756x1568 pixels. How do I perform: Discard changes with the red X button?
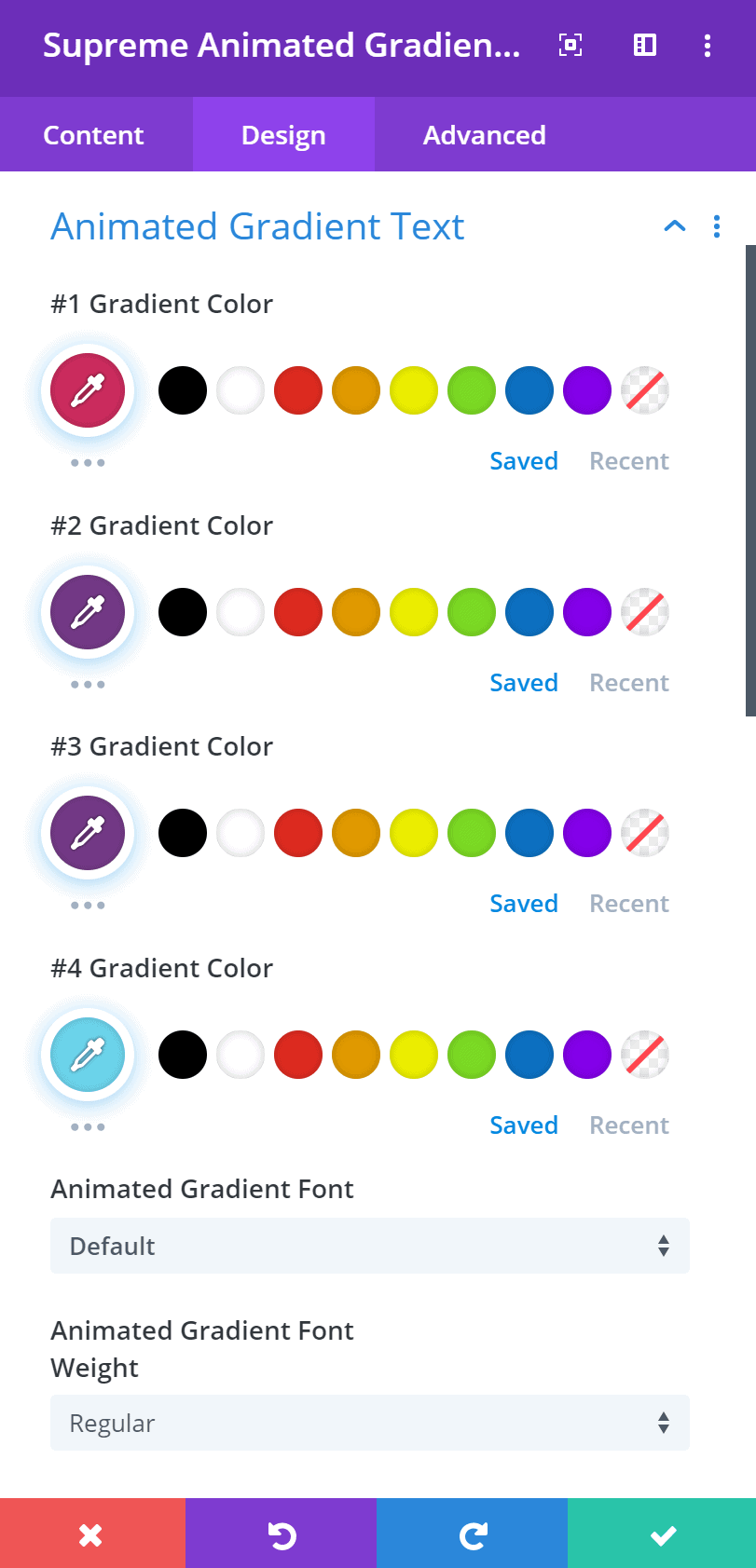click(x=92, y=1534)
